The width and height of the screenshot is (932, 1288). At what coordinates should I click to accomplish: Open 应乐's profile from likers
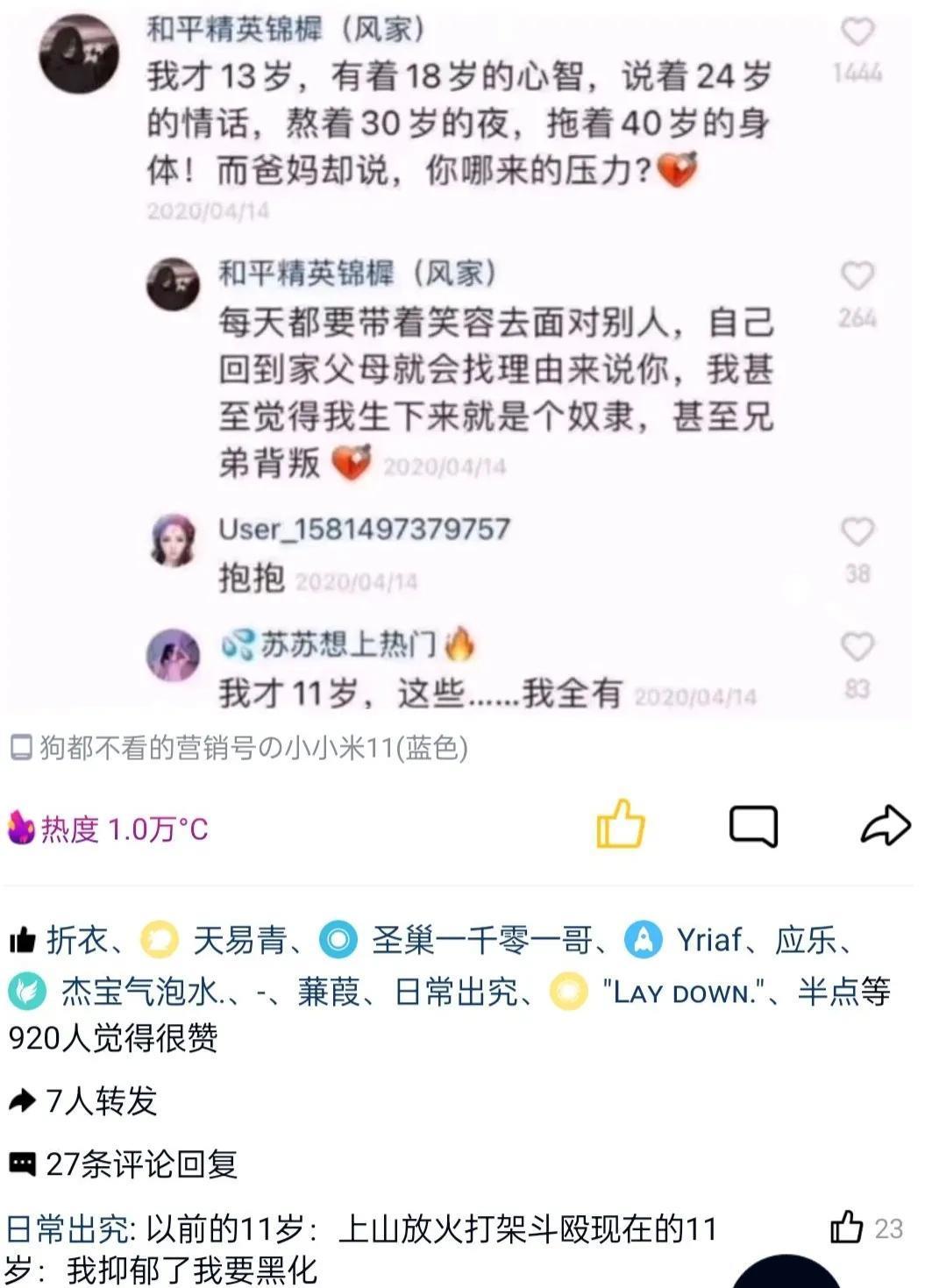(804, 941)
